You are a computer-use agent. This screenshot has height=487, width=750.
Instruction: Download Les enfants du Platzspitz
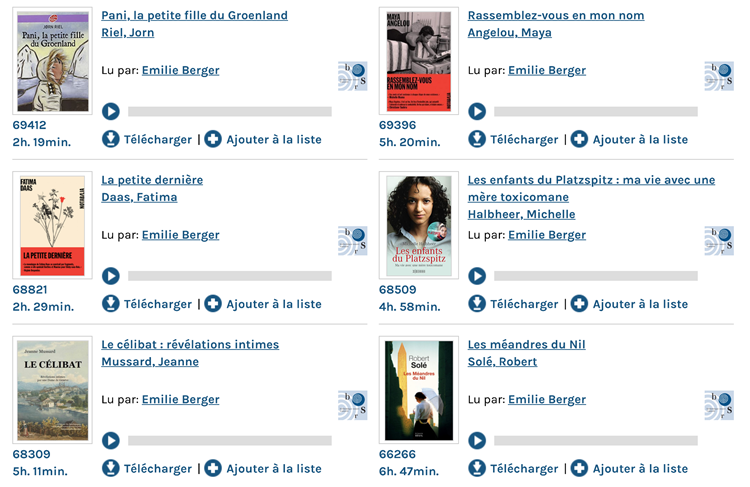(x=513, y=304)
